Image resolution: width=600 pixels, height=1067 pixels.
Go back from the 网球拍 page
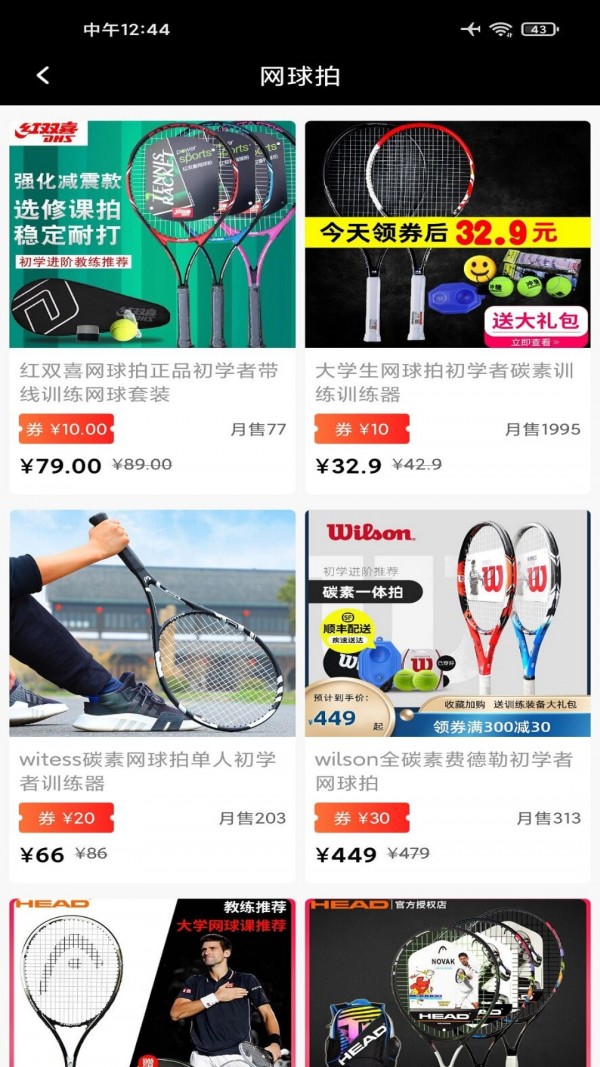(x=42, y=75)
